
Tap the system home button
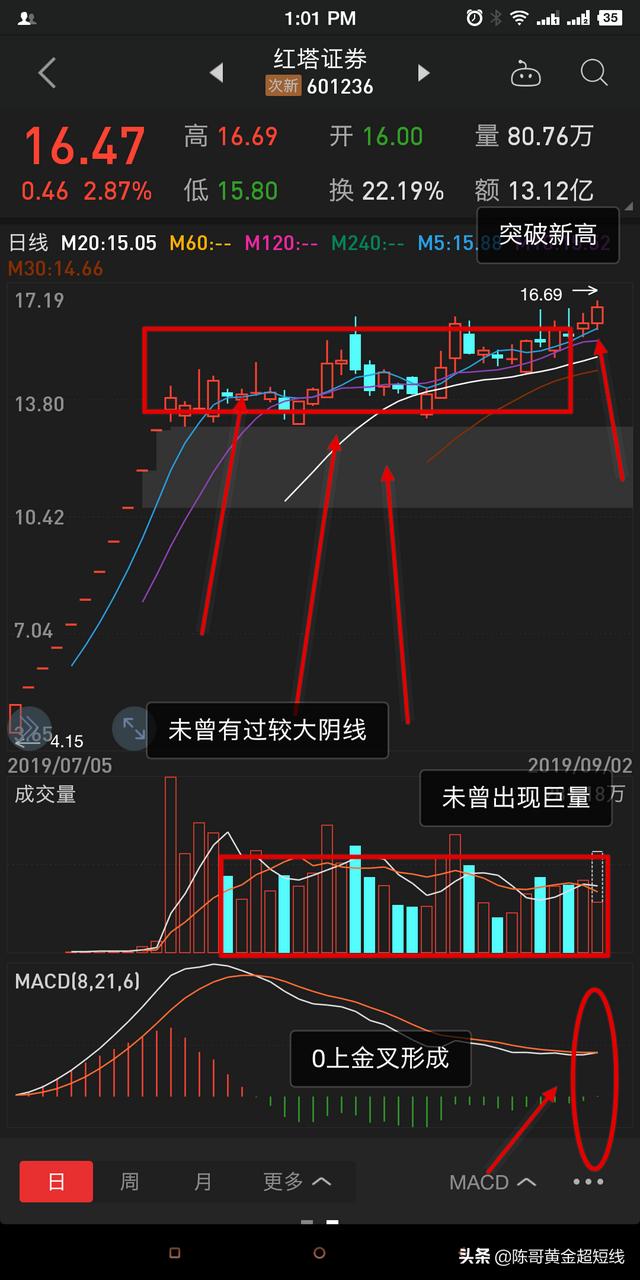point(320,1252)
